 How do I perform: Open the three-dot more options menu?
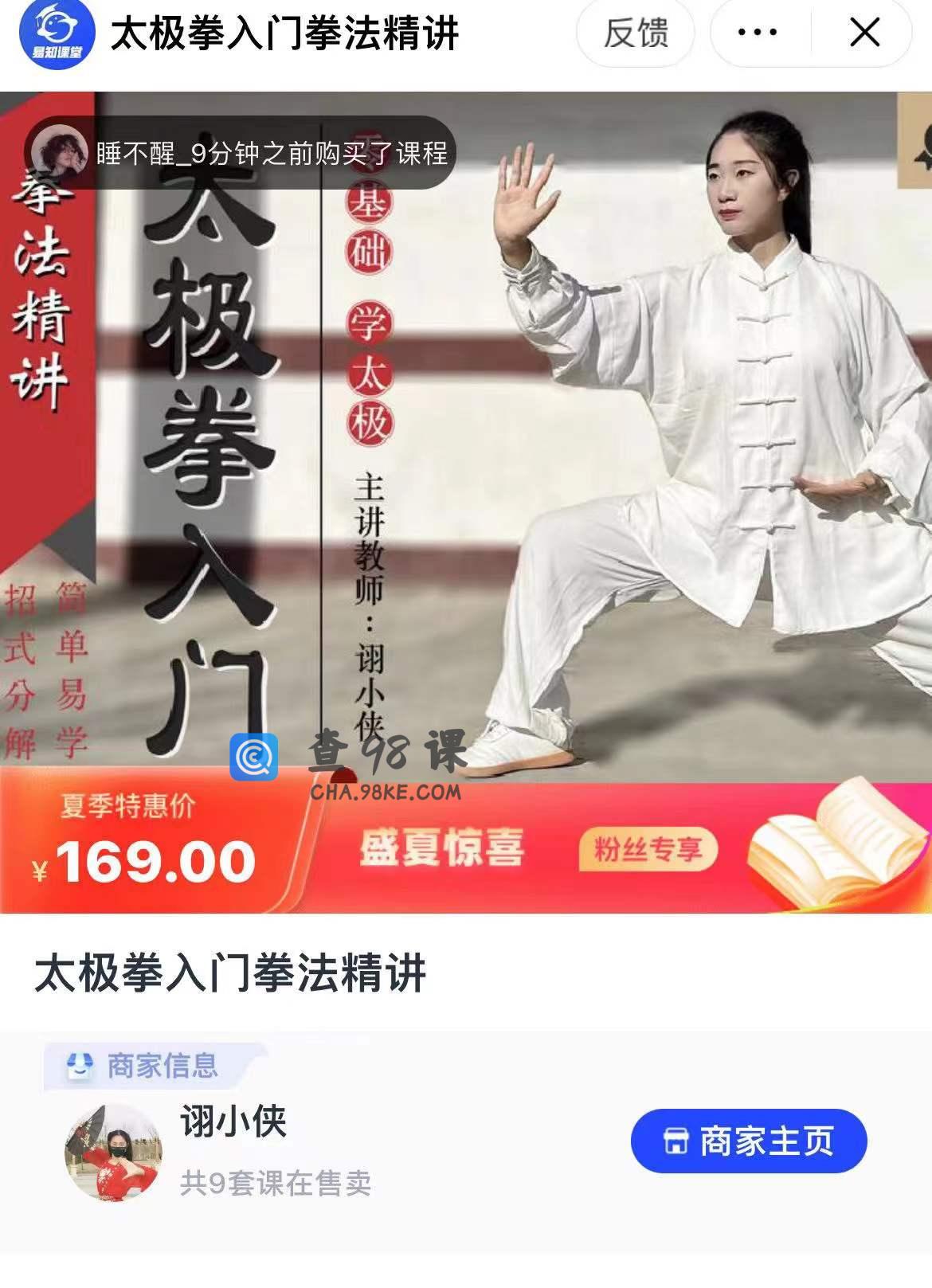pos(757,33)
